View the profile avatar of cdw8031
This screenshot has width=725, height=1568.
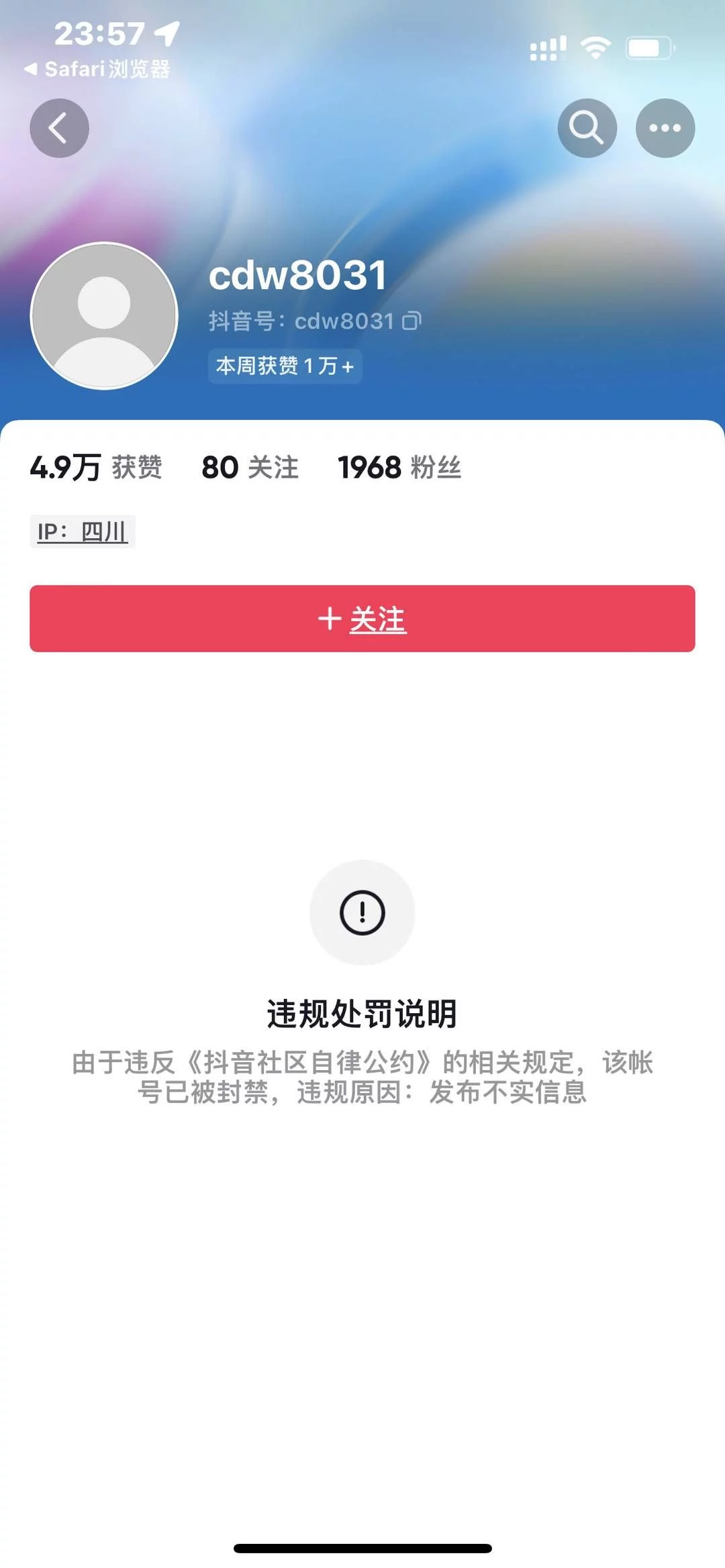click(x=104, y=315)
